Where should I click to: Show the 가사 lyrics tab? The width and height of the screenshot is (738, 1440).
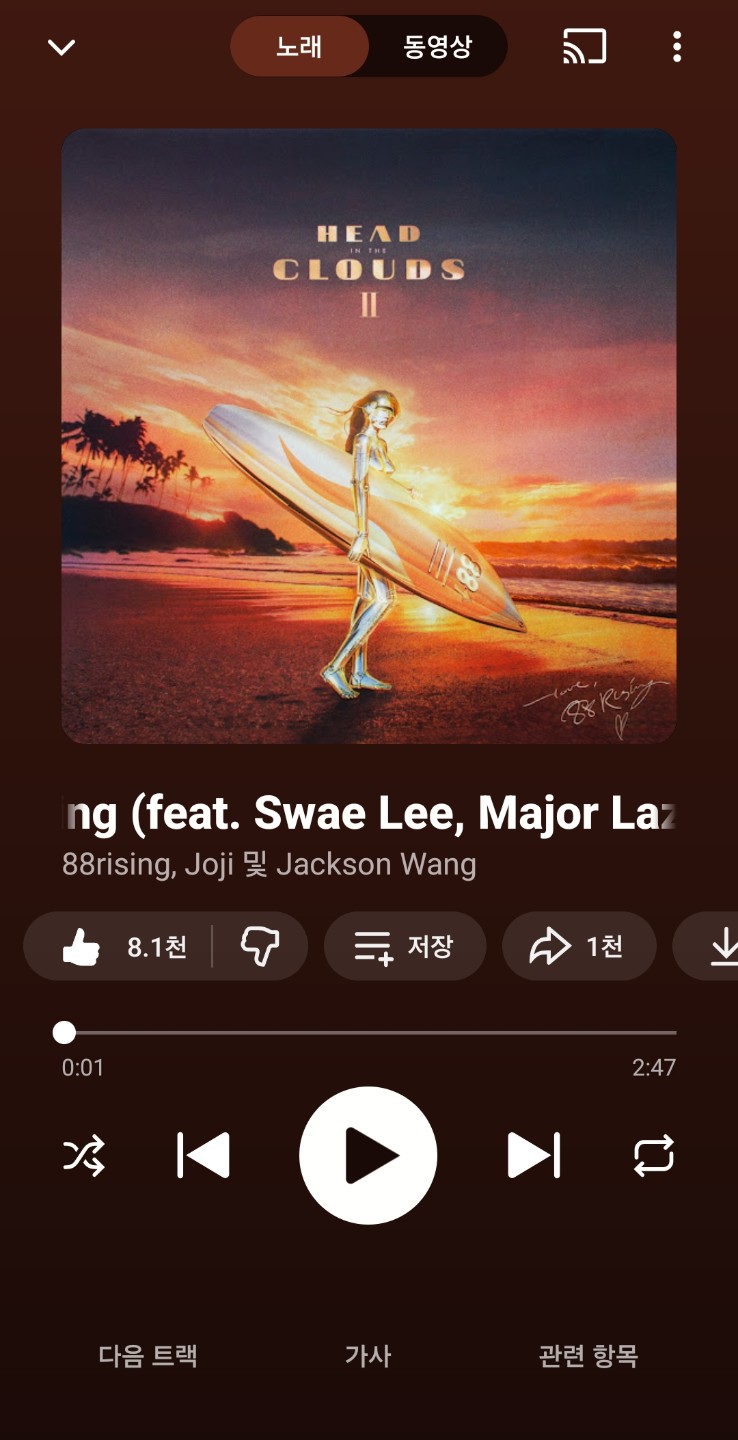pyautogui.click(x=368, y=1356)
